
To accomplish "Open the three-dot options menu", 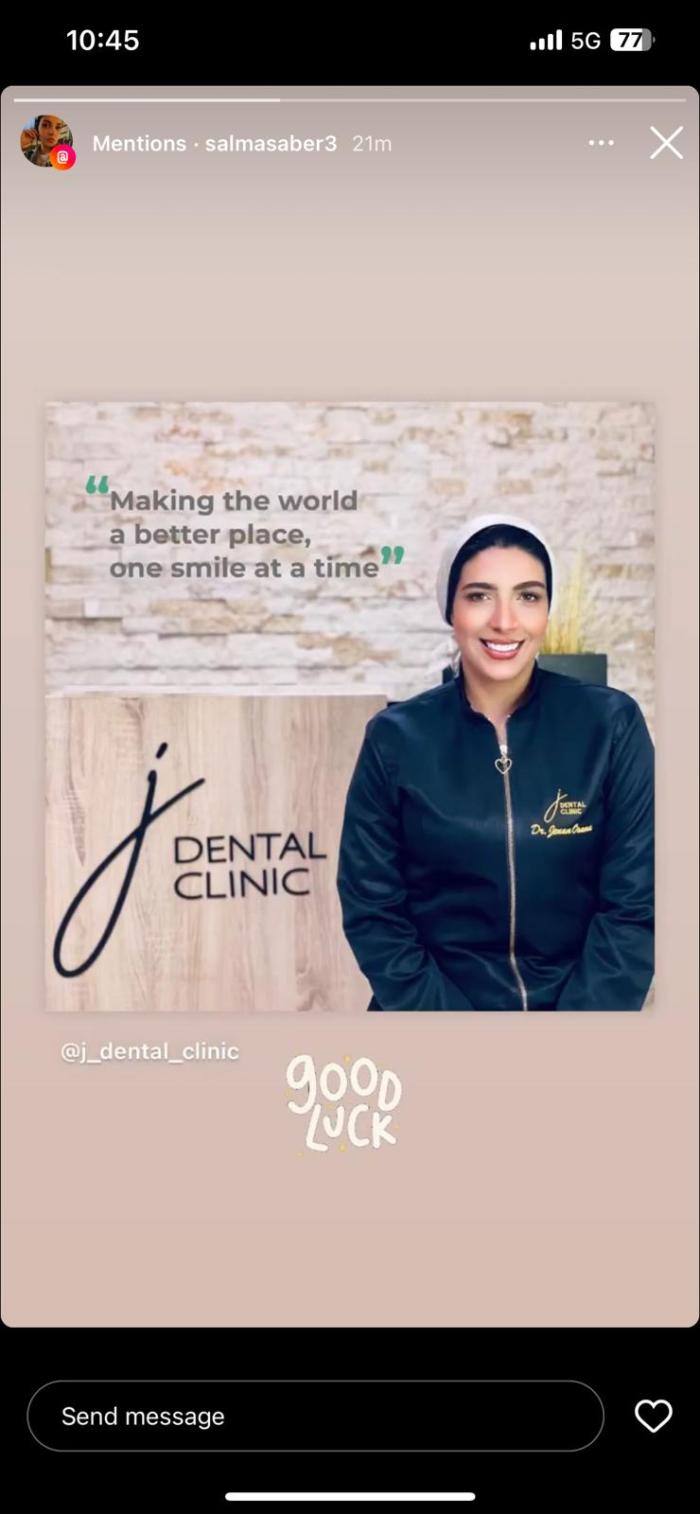I will pos(601,143).
